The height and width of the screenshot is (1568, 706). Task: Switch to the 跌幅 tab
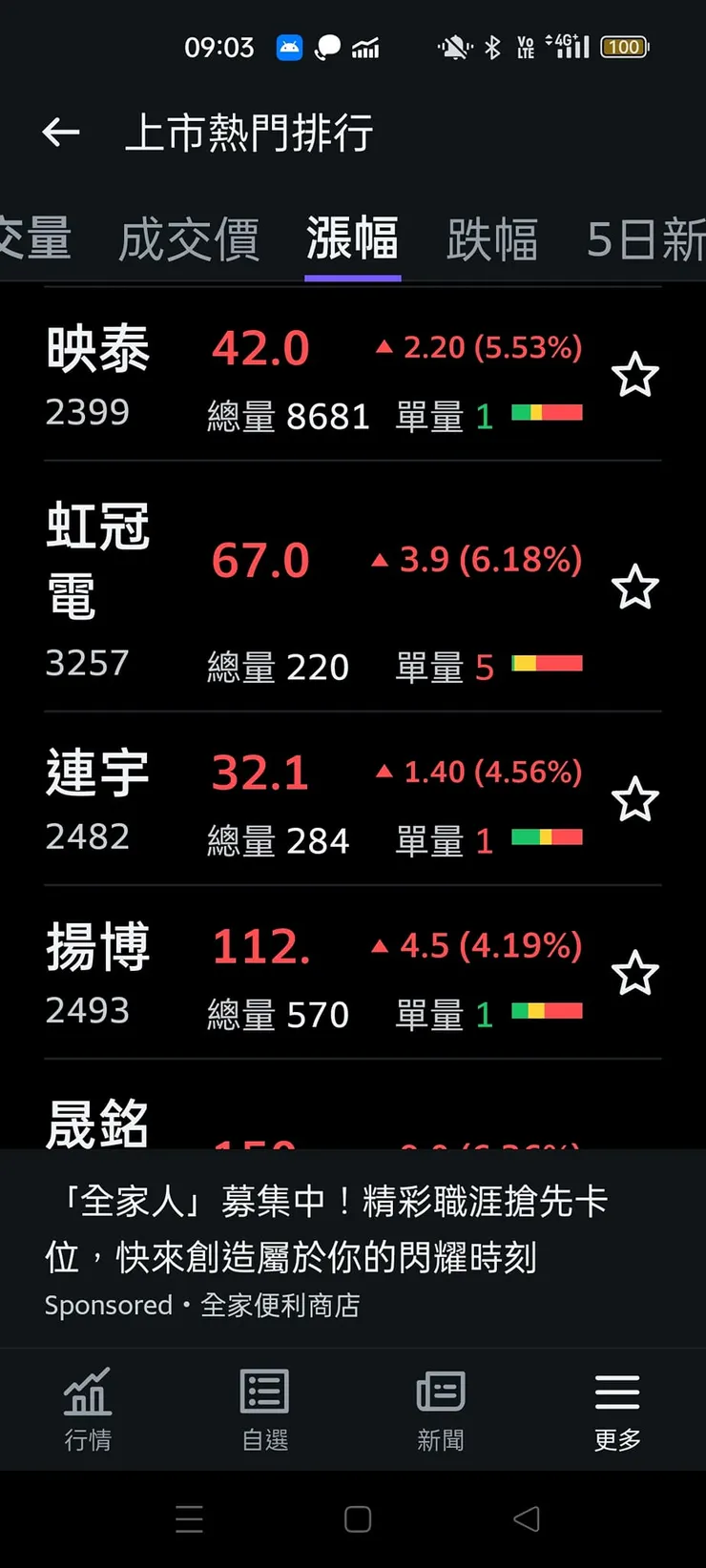tap(492, 239)
